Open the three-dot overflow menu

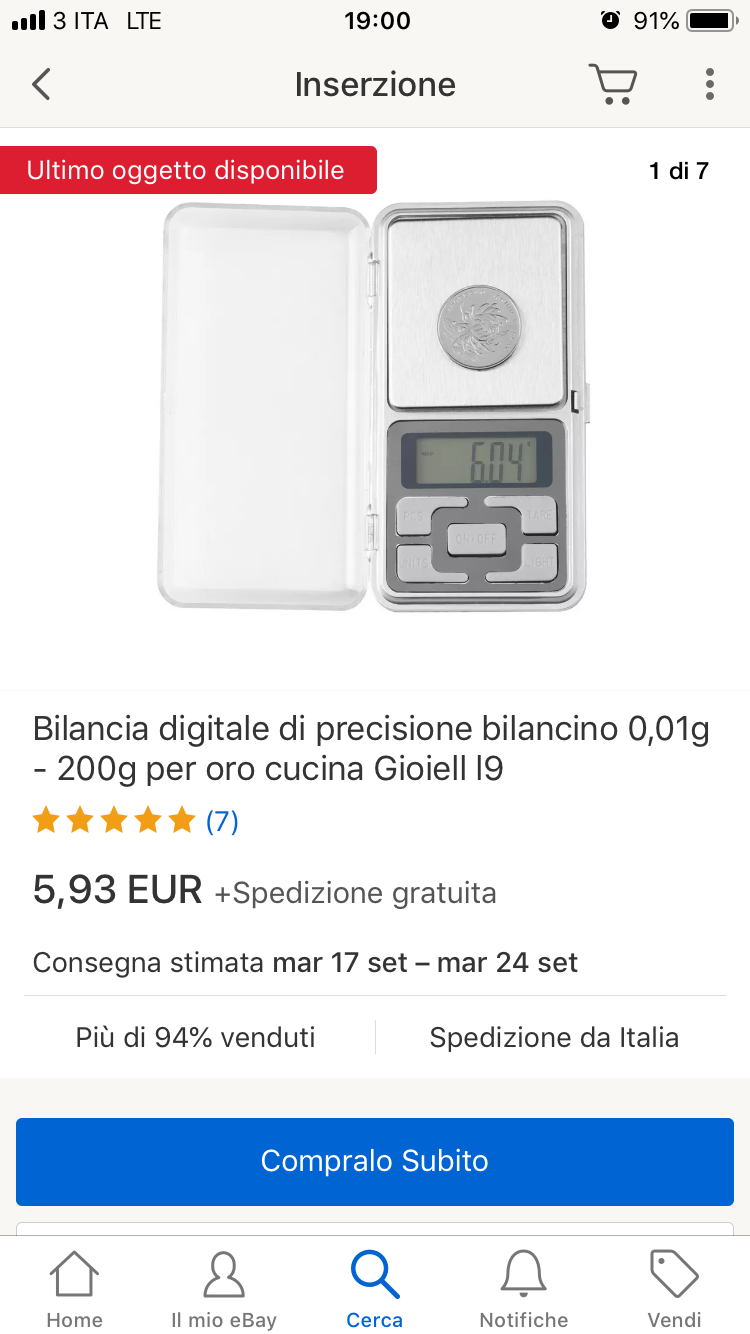click(x=709, y=84)
